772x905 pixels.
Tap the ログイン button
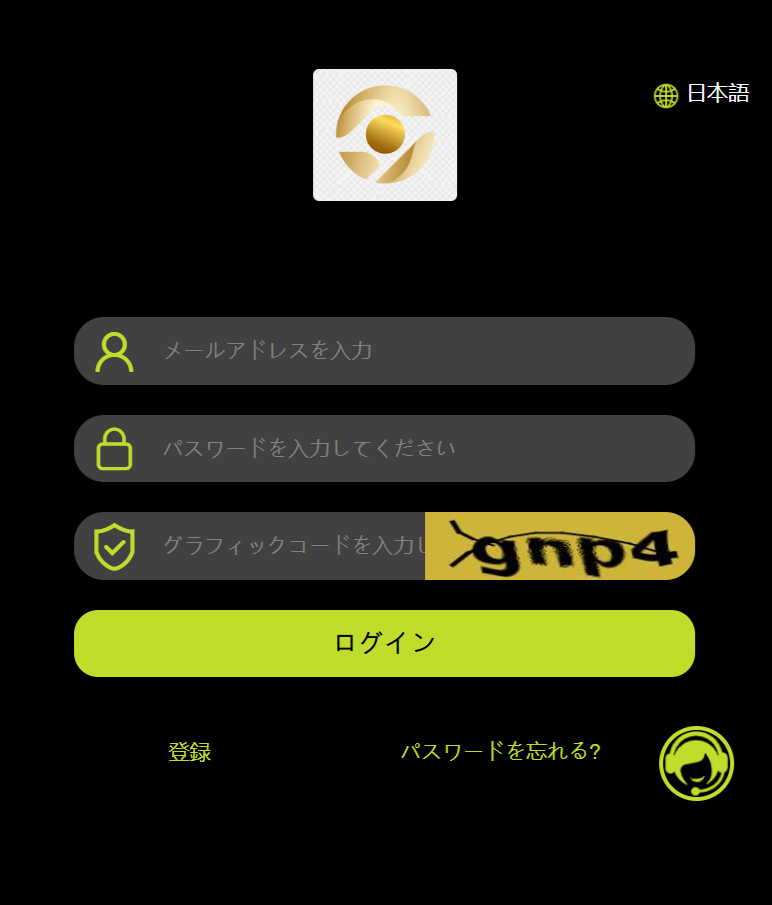tap(384, 643)
